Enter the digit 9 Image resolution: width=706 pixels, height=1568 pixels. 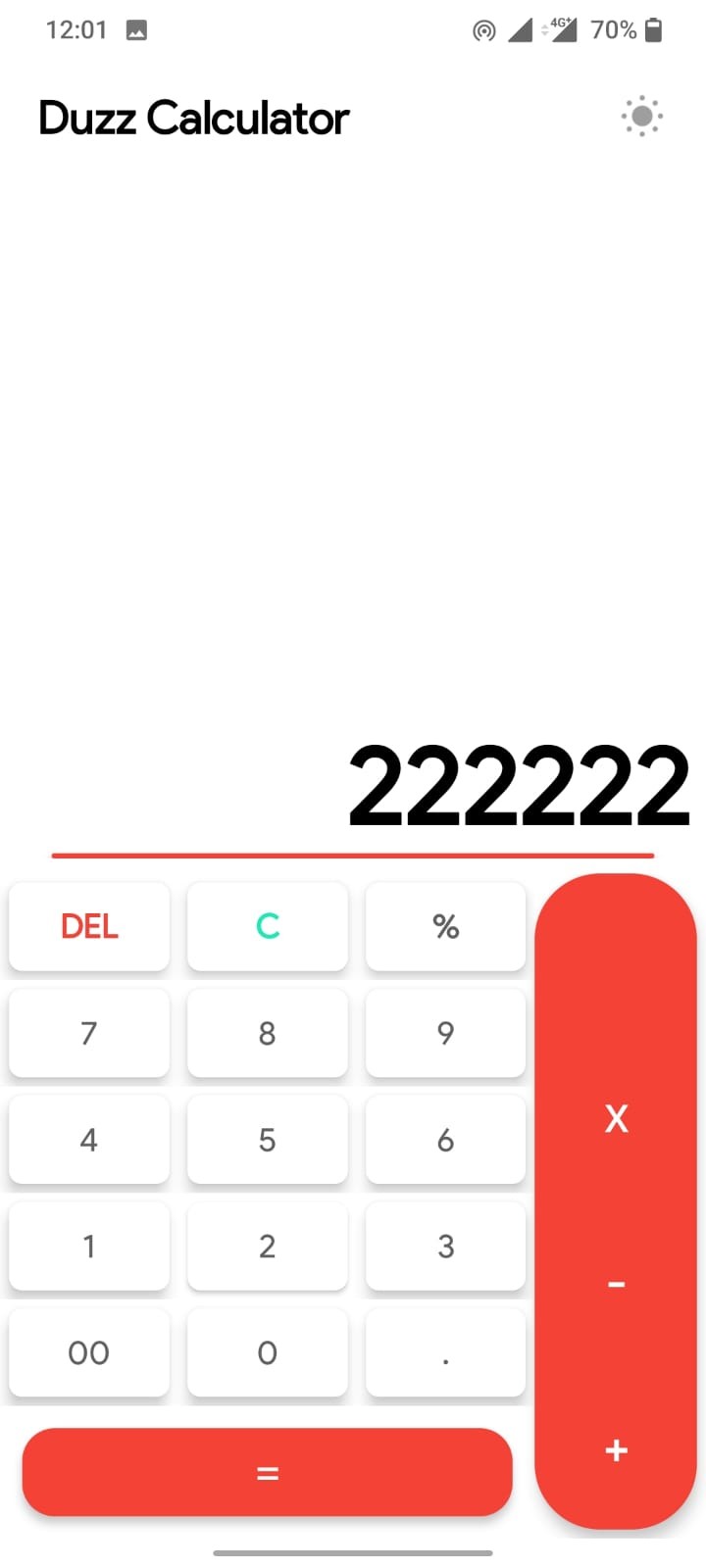tap(446, 1033)
